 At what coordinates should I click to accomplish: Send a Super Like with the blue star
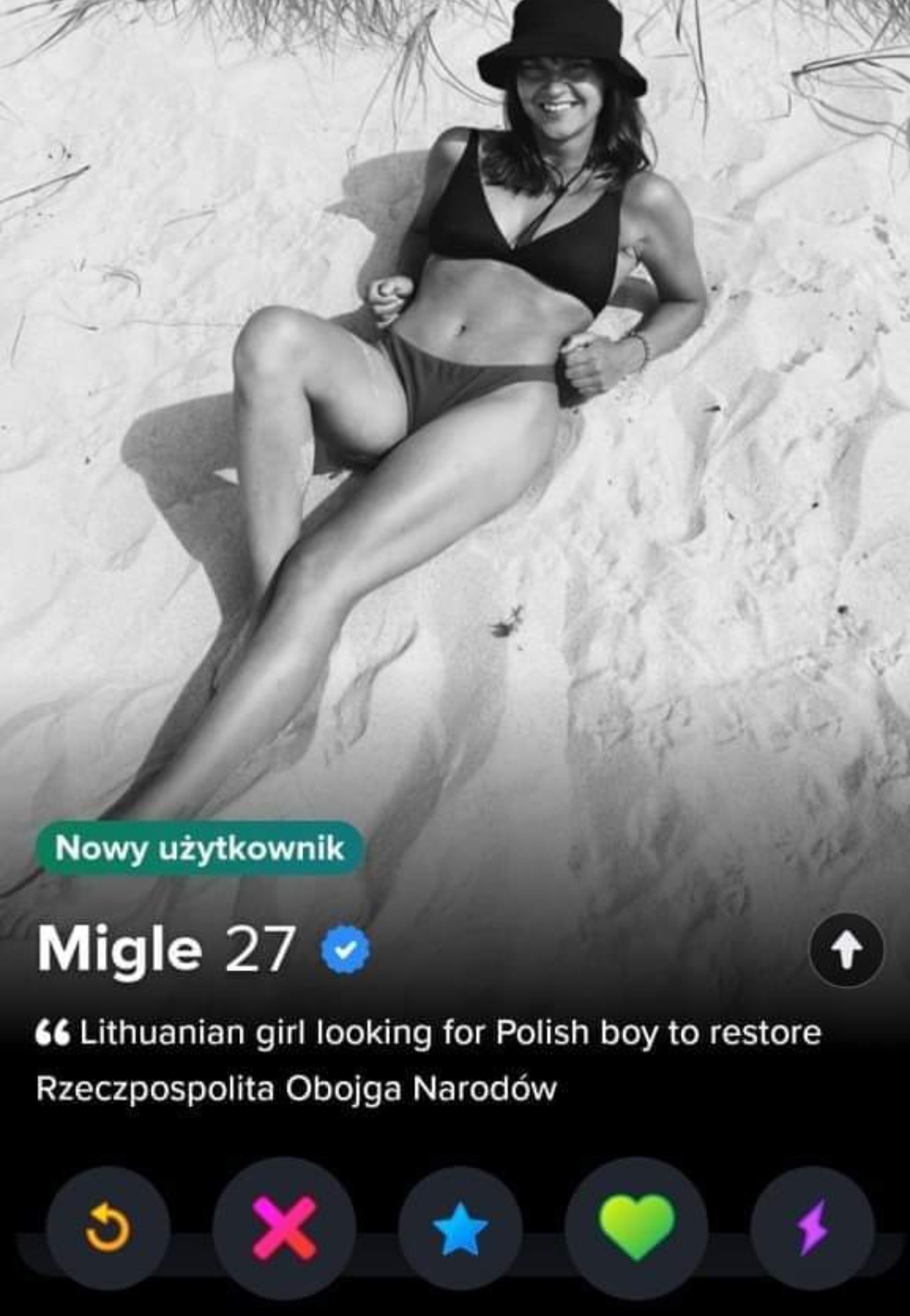(460, 1228)
